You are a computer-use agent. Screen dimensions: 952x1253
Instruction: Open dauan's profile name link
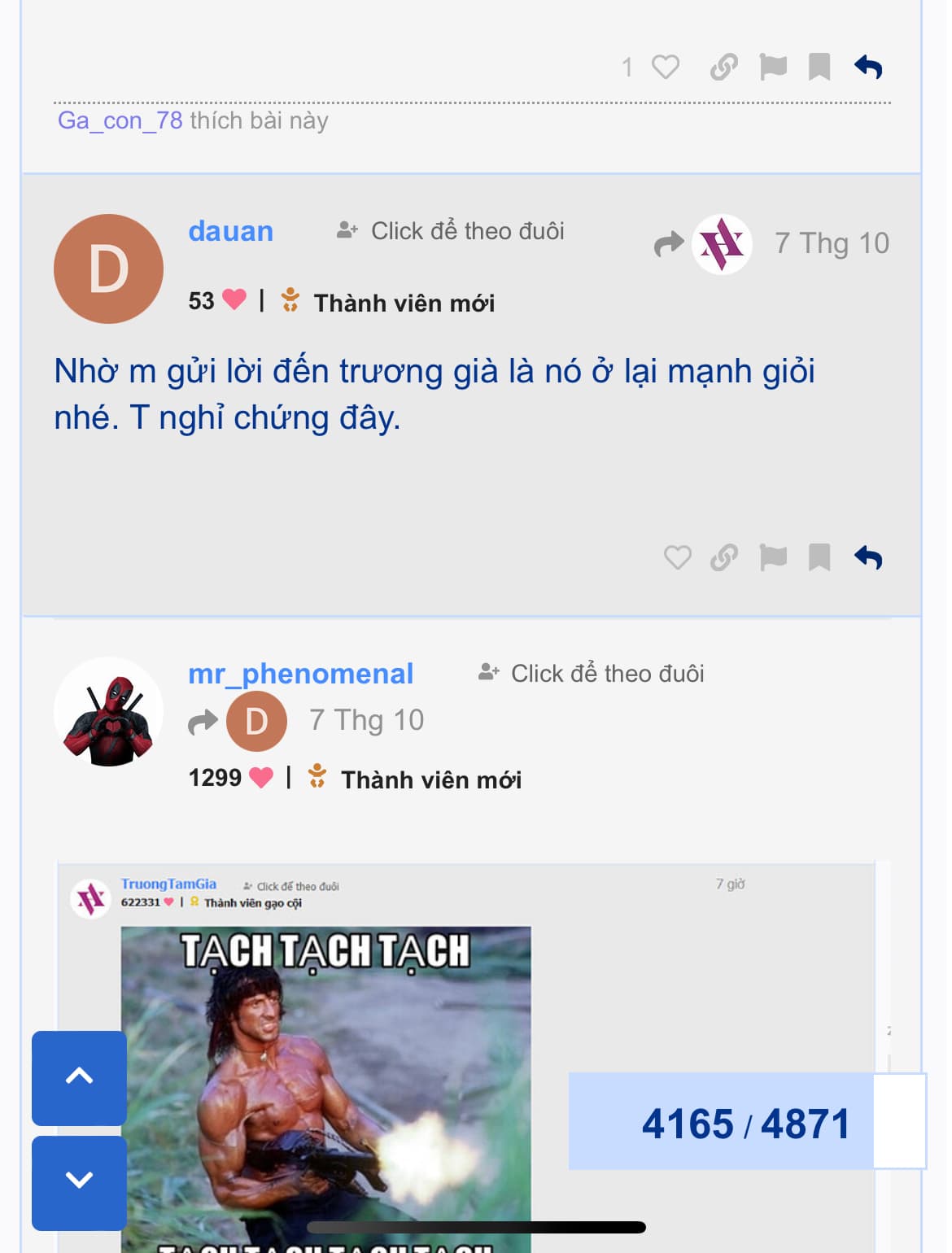230,231
